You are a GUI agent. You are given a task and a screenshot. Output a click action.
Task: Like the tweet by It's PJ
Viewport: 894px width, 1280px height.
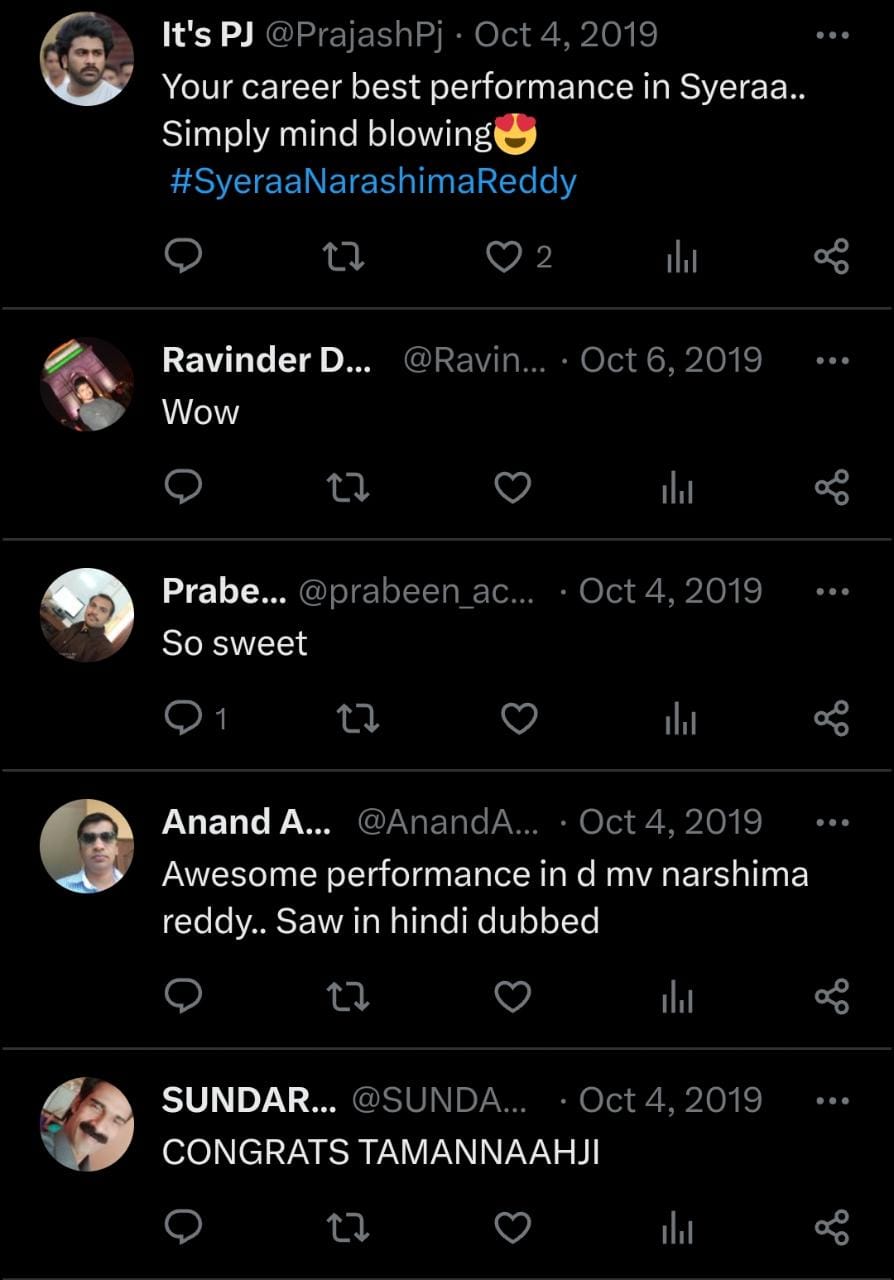pyautogui.click(x=505, y=258)
